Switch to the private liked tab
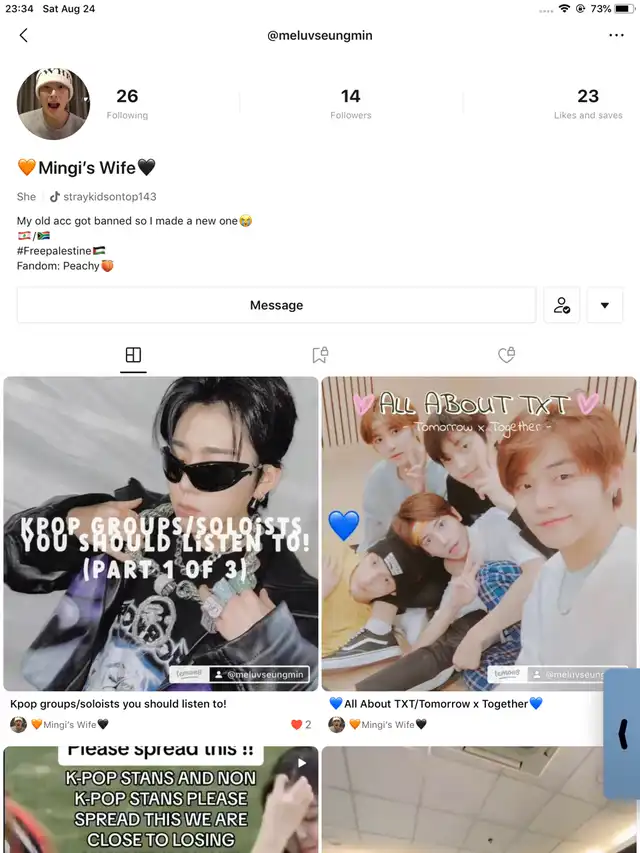Screen dimensions: 640x853 506,355
